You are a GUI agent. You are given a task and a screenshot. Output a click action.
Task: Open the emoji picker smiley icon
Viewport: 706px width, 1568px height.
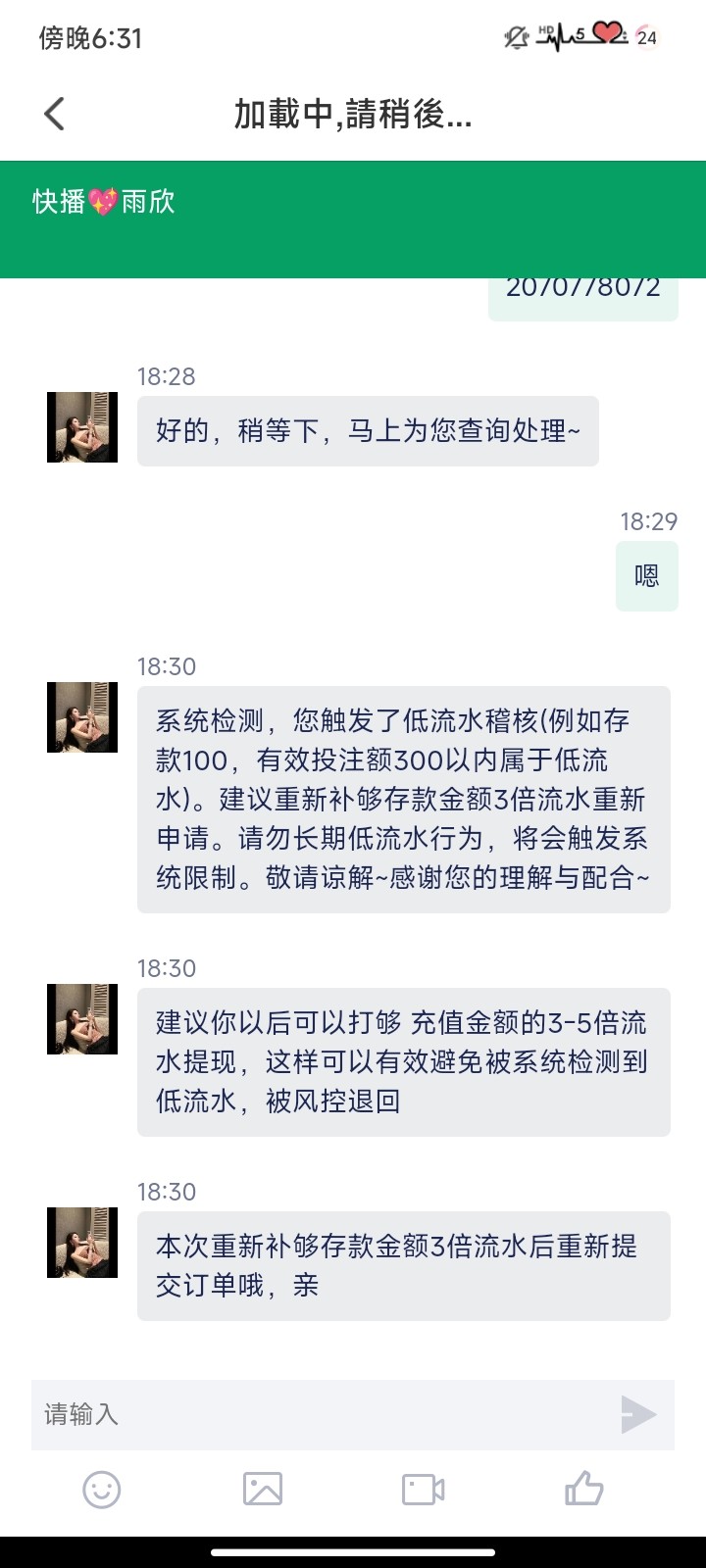[101, 1489]
